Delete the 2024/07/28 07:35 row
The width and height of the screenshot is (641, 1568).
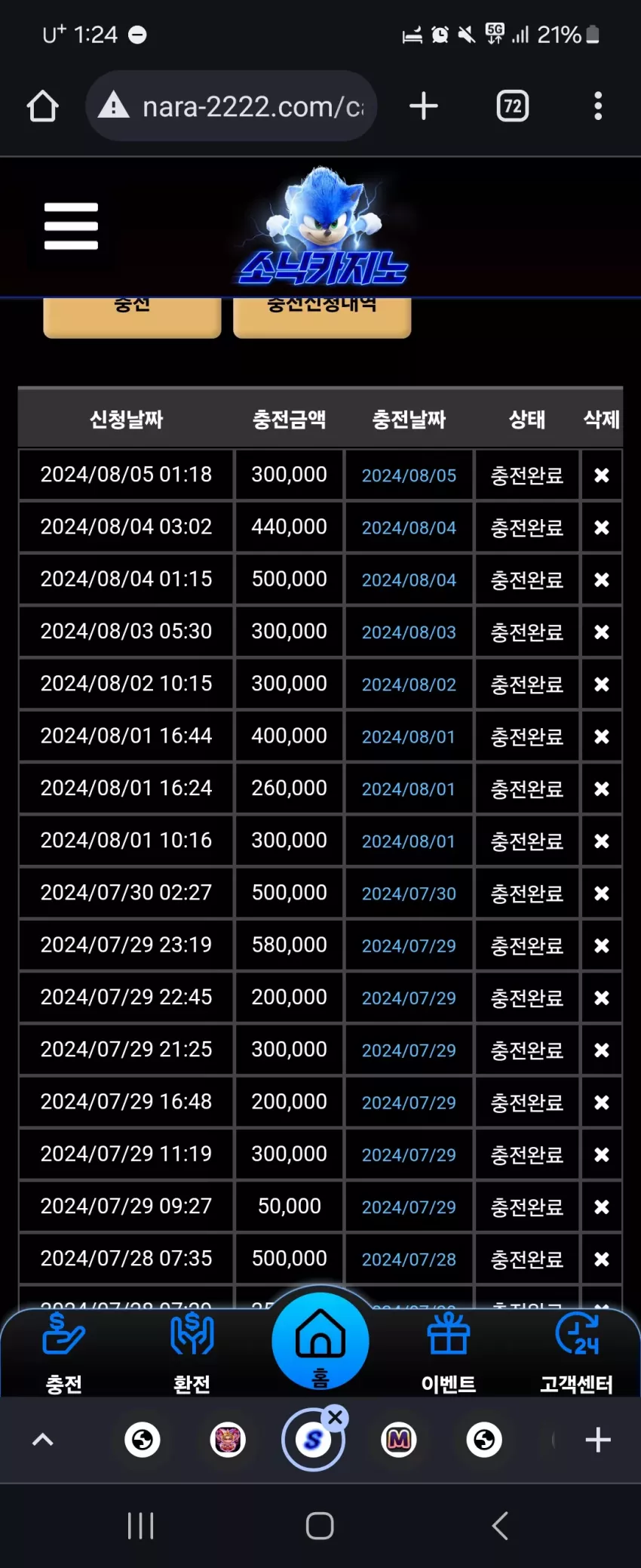pos(601,1259)
